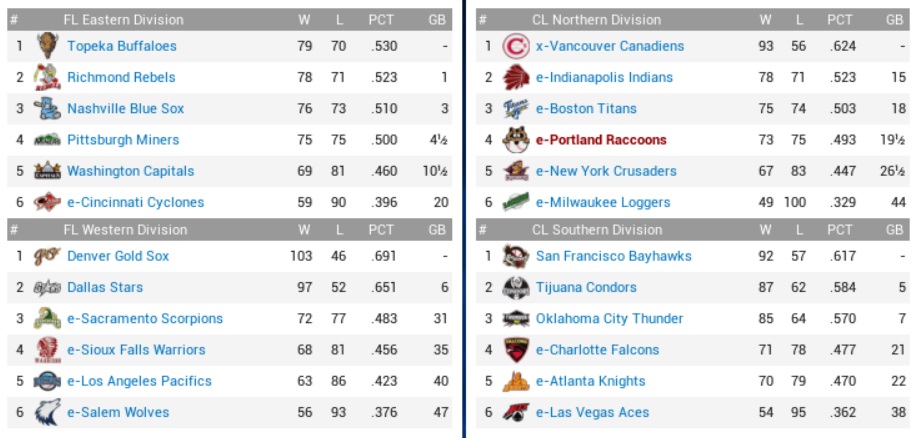
Task: Open e-Sacramento Scorpions
Action: coord(144,318)
